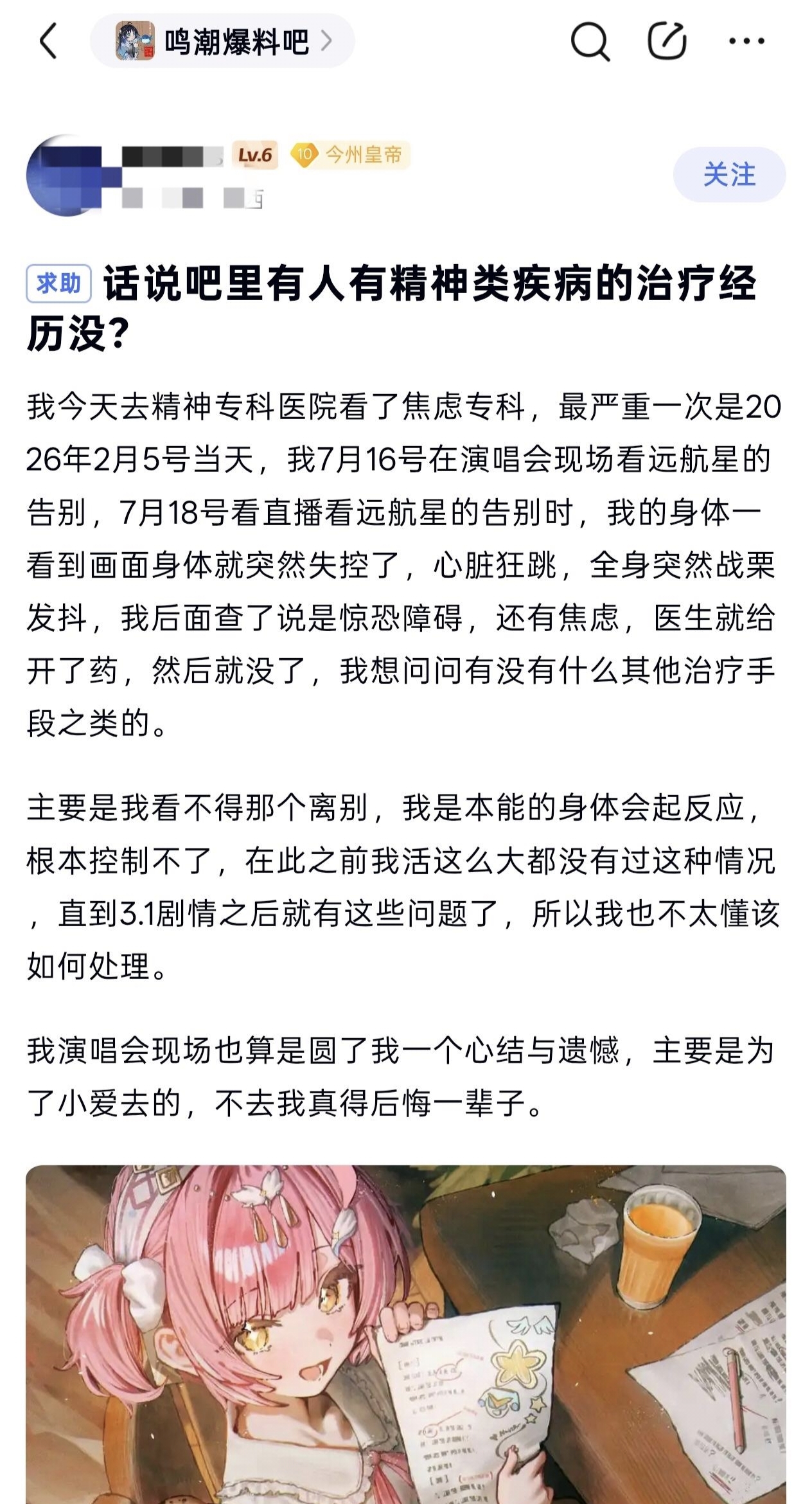Tap the share icon in the top bar
Screen dimensions: 812x1504
tap(666, 41)
